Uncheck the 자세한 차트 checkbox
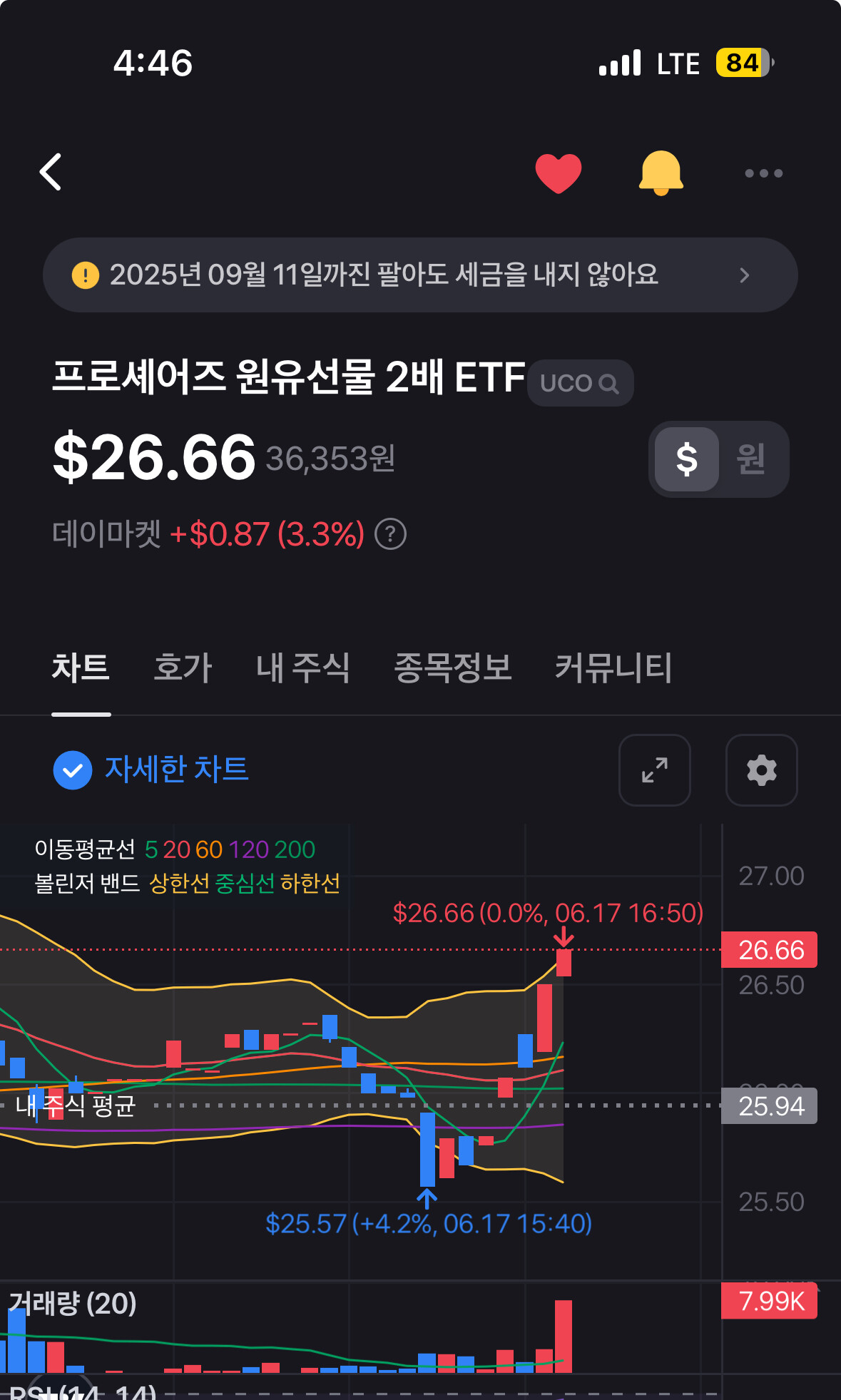Viewport: 841px width, 1400px height. coord(73,770)
